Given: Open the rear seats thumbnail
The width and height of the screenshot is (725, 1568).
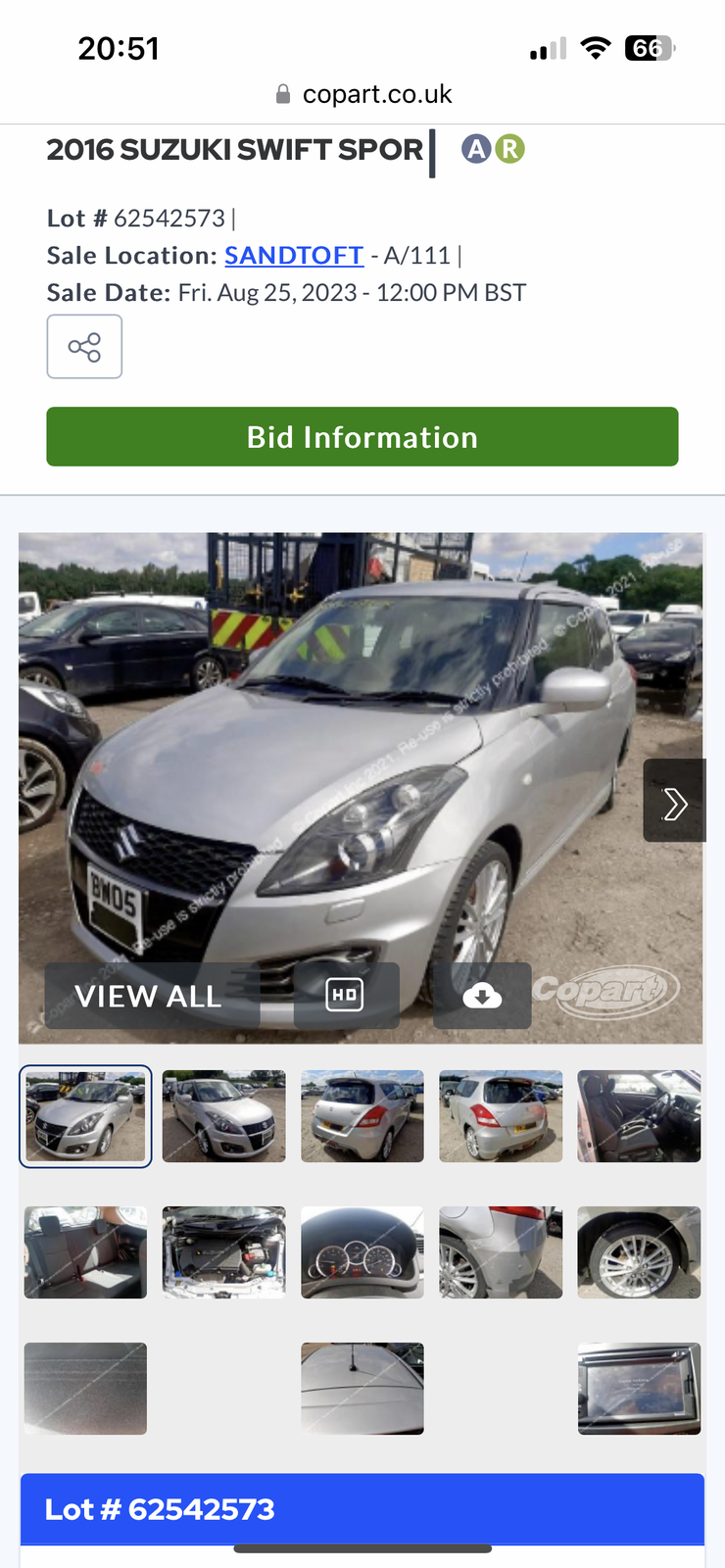Looking at the screenshot, I should click(x=85, y=1252).
